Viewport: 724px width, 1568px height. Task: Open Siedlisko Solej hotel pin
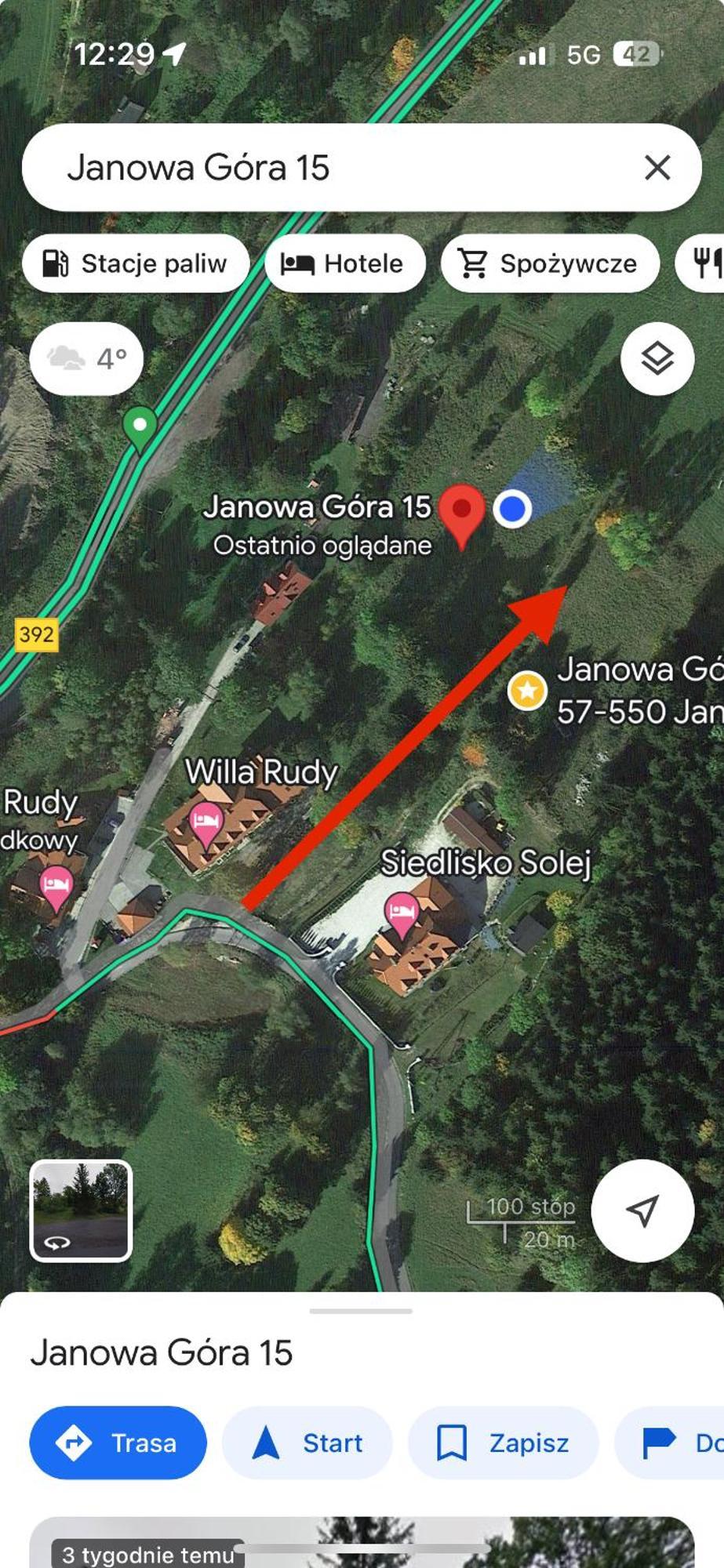[x=402, y=913]
